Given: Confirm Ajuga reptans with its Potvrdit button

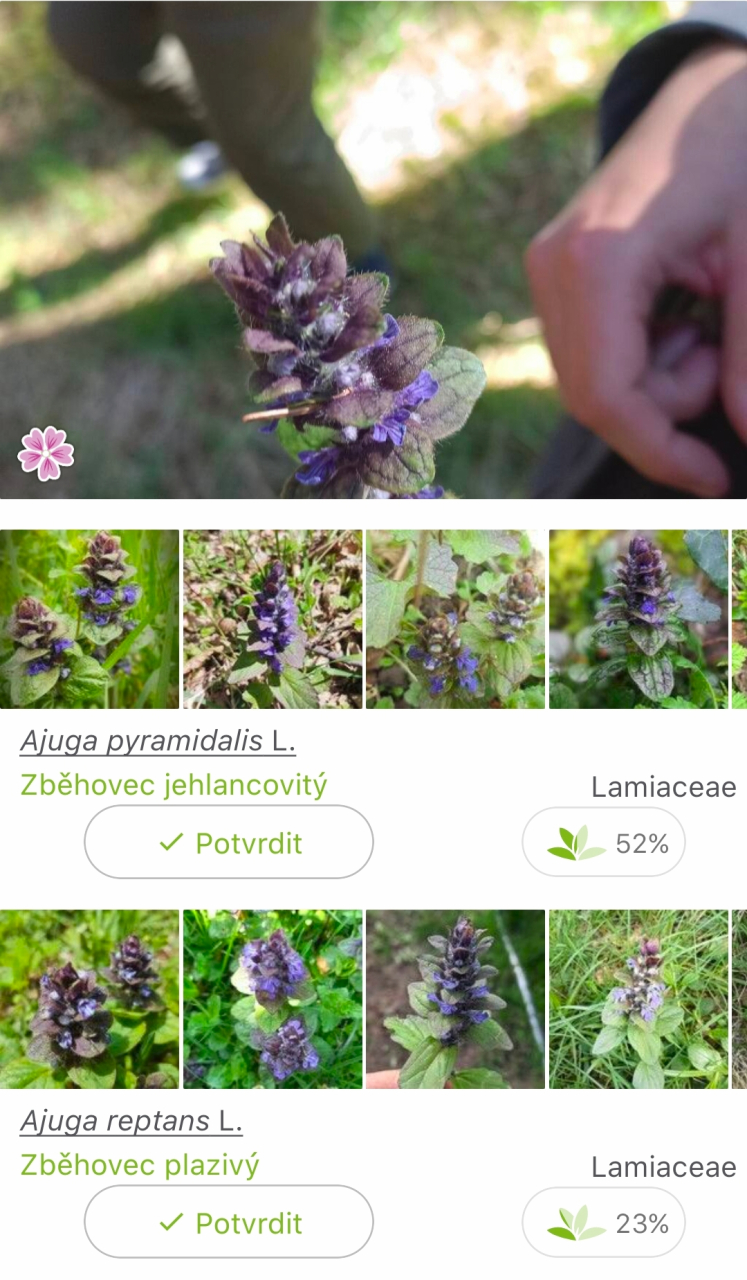Looking at the screenshot, I should [228, 1222].
